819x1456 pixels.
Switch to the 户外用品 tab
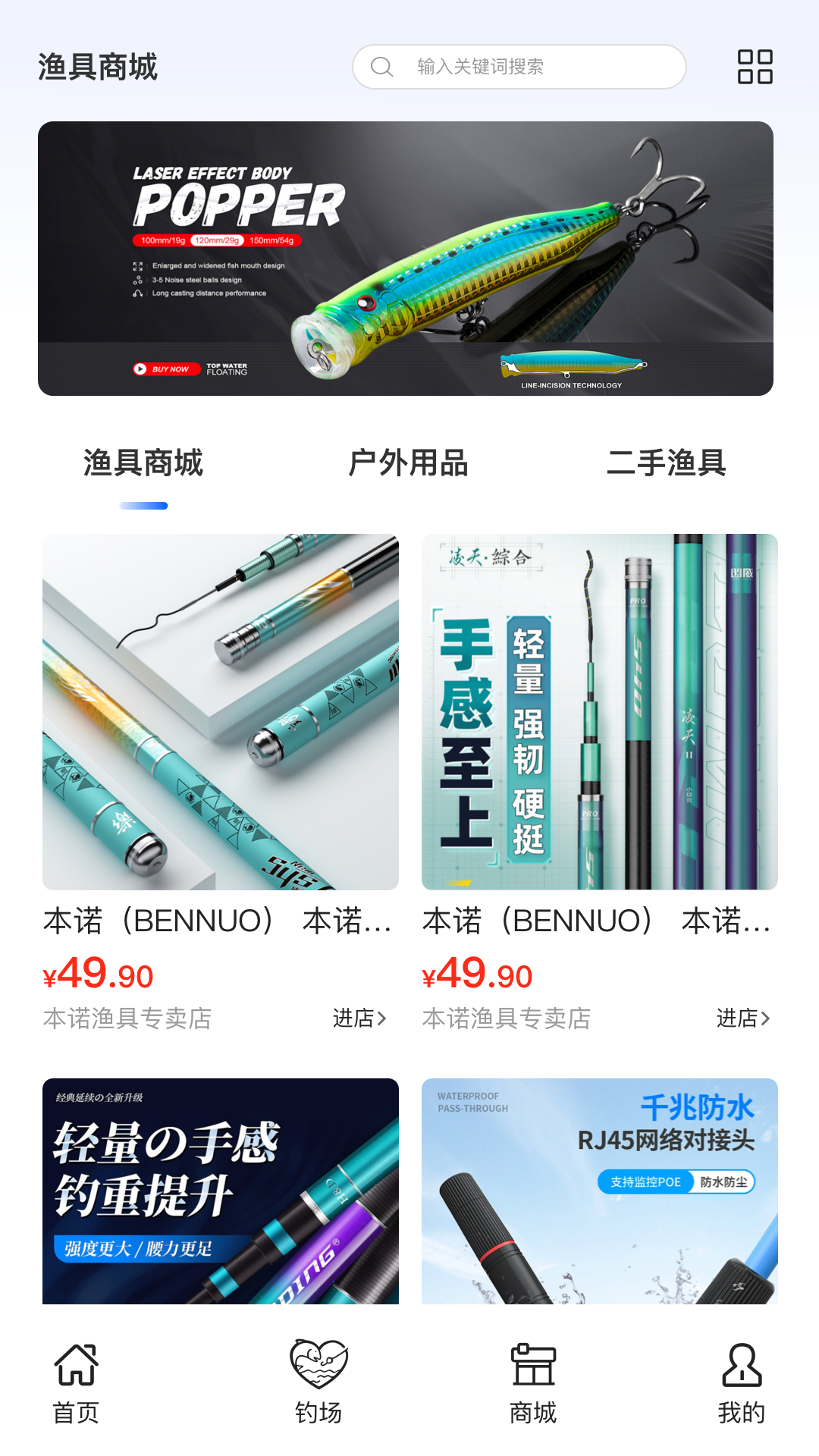(408, 463)
